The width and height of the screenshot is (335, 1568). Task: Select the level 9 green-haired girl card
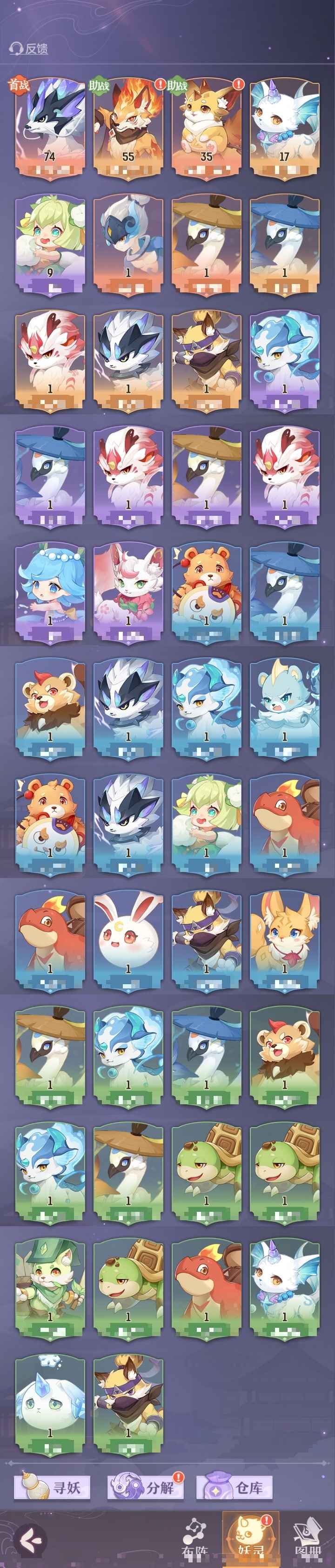pyautogui.click(x=50, y=243)
